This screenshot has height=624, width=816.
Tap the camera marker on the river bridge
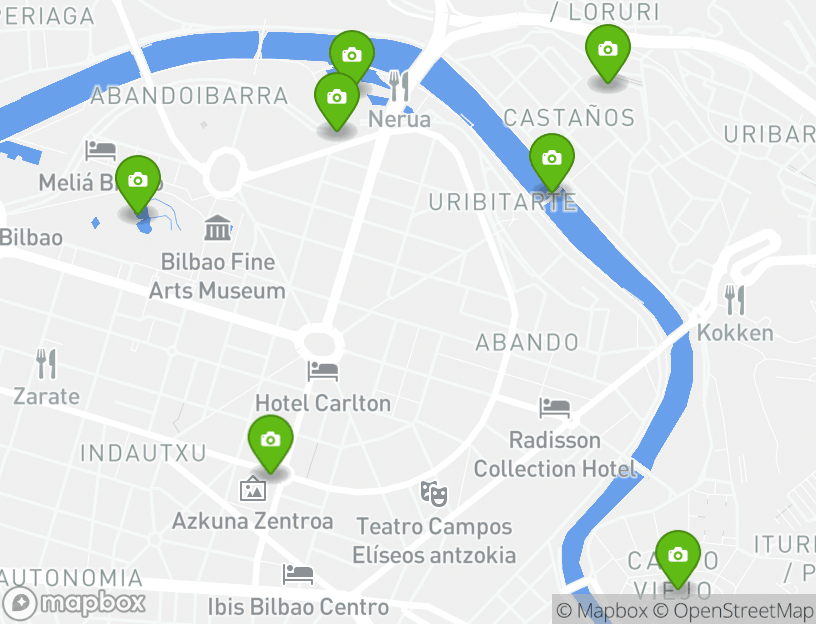pyautogui.click(x=352, y=54)
